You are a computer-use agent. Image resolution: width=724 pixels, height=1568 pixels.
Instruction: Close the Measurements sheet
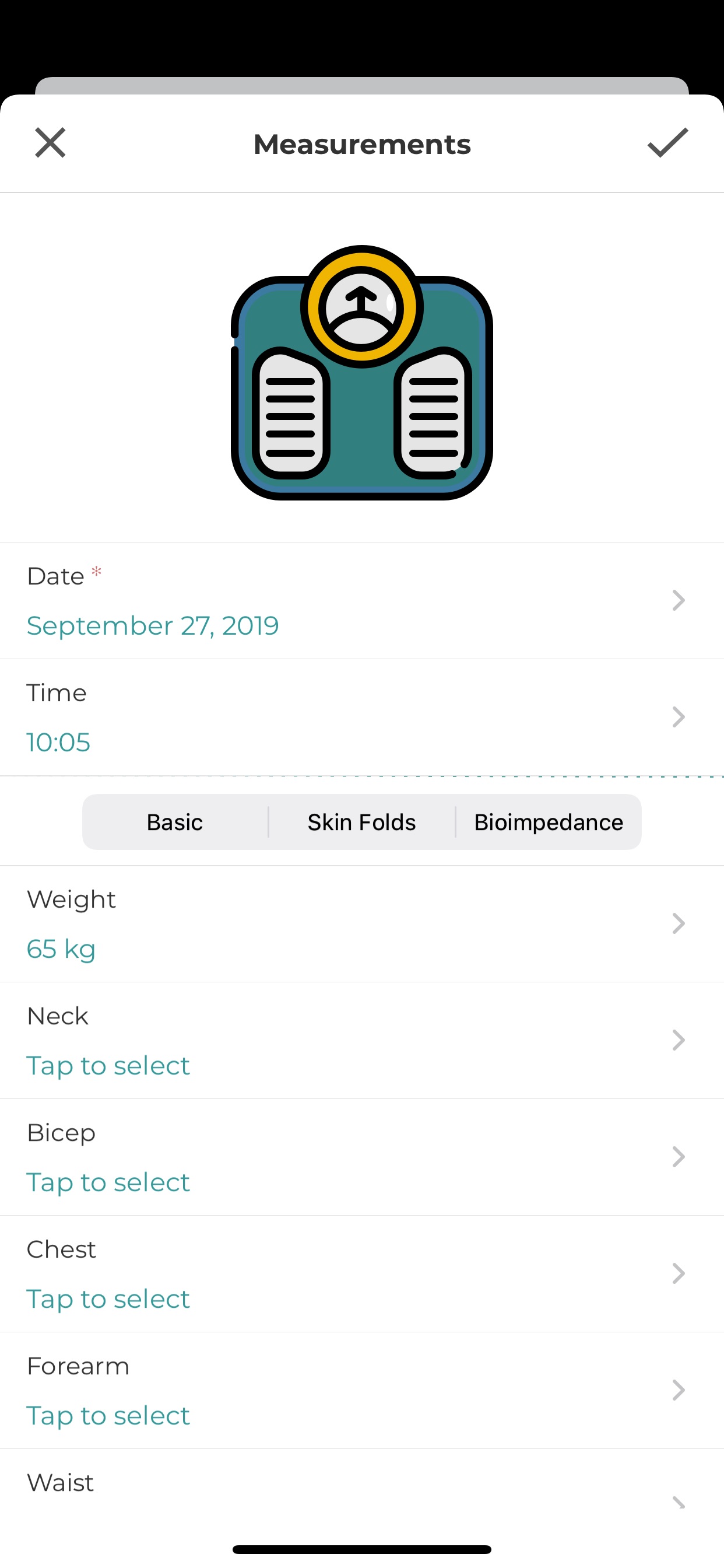tap(50, 143)
